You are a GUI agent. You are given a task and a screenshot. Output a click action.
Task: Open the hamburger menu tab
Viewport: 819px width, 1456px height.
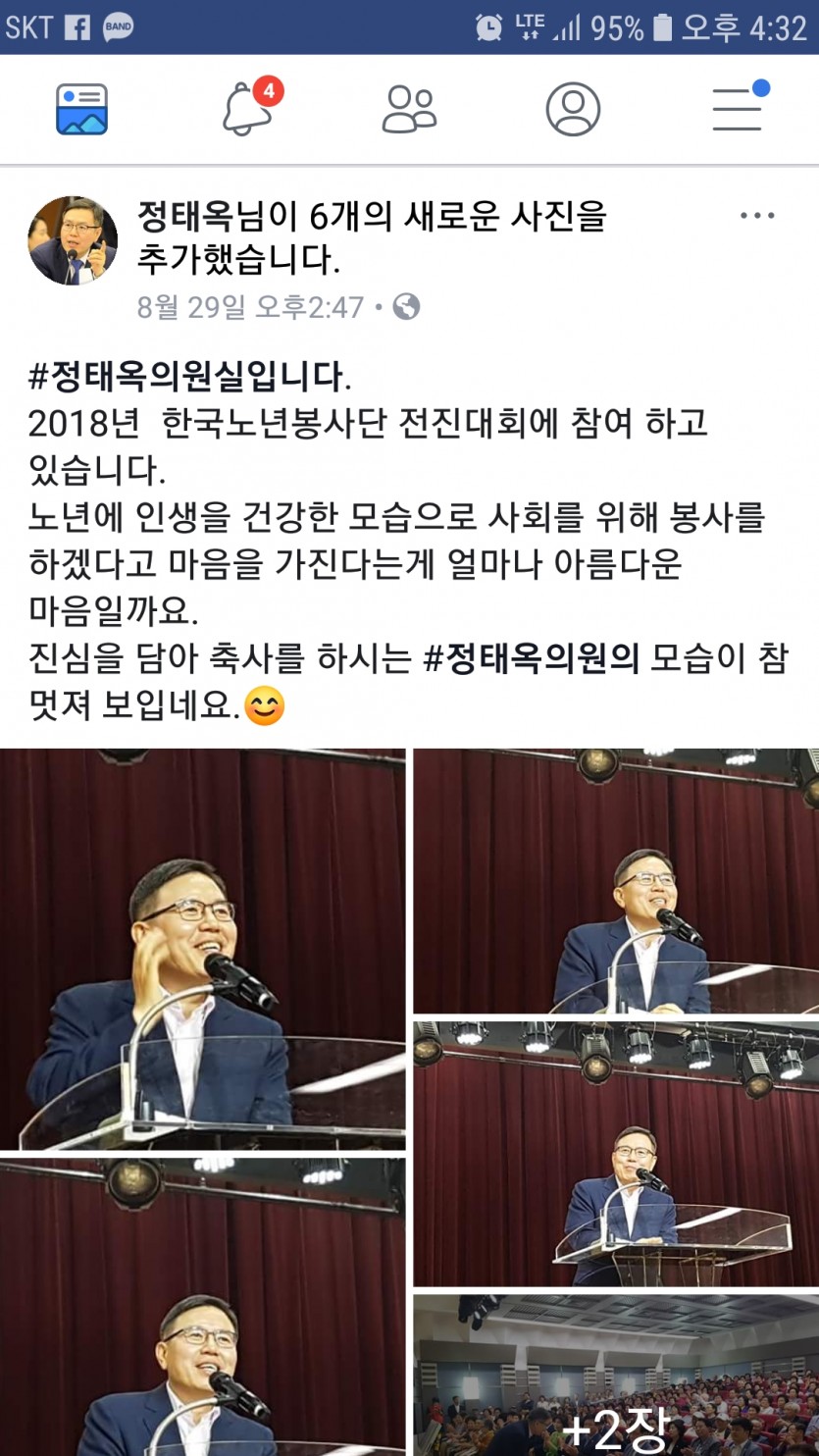tap(738, 109)
